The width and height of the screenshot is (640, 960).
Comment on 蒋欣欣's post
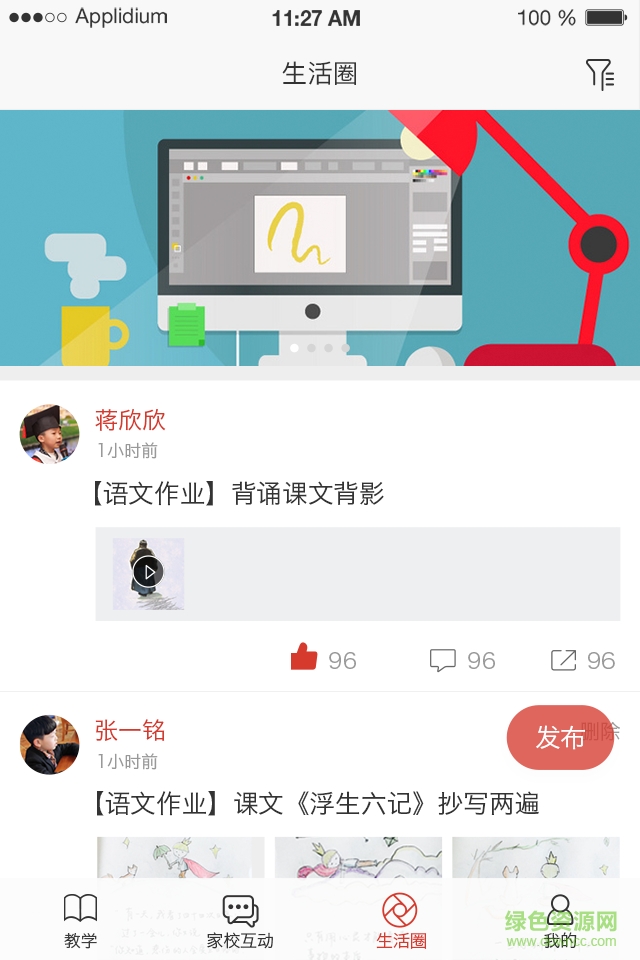click(x=443, y=660)
